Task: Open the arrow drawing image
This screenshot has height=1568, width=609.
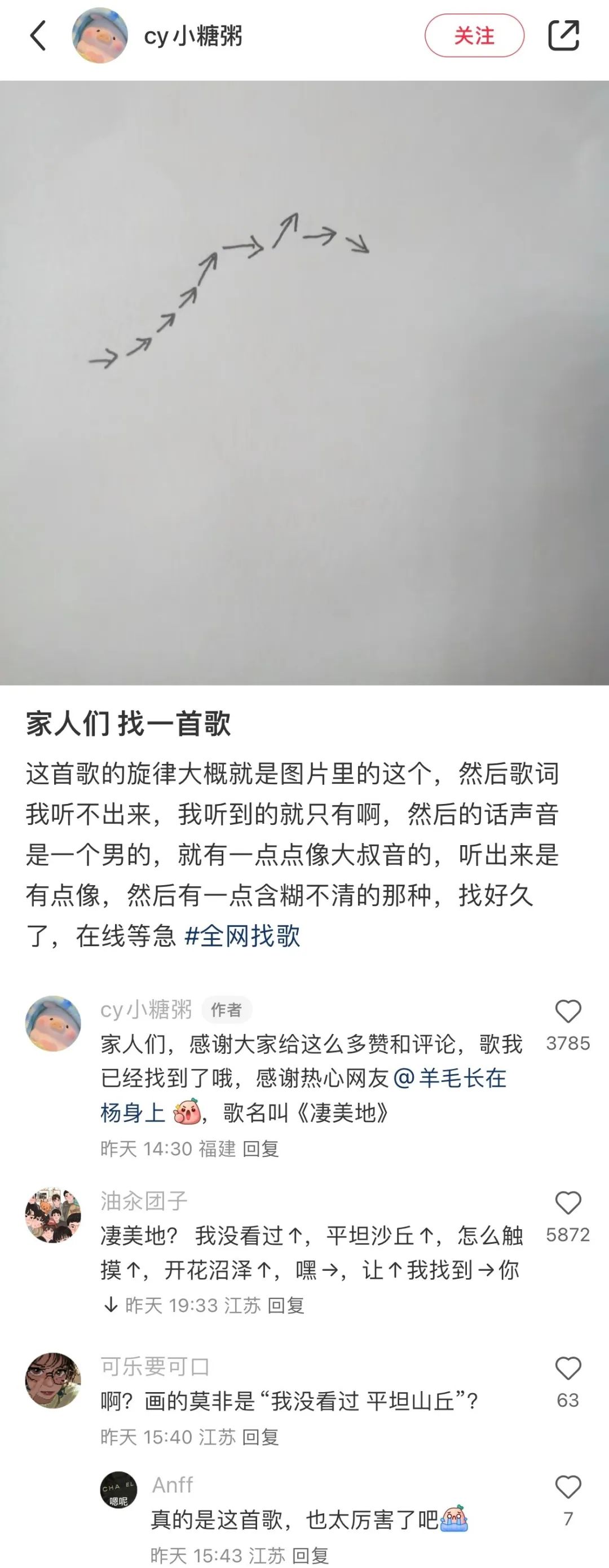Action: click(x=304, y=382)
